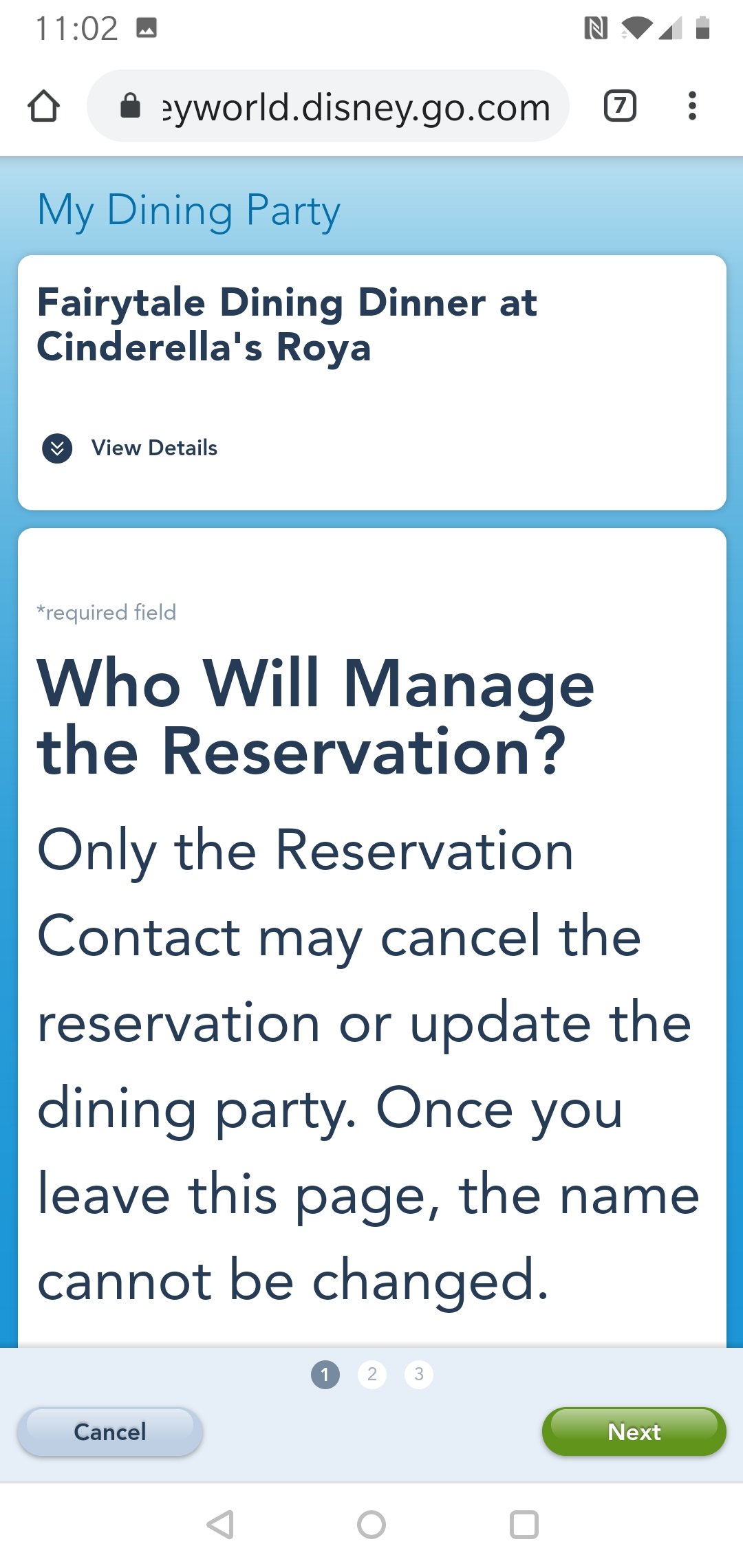The image size is (743, 1568).
Task: Open the browser tab switcher
Action: [619, 107]
